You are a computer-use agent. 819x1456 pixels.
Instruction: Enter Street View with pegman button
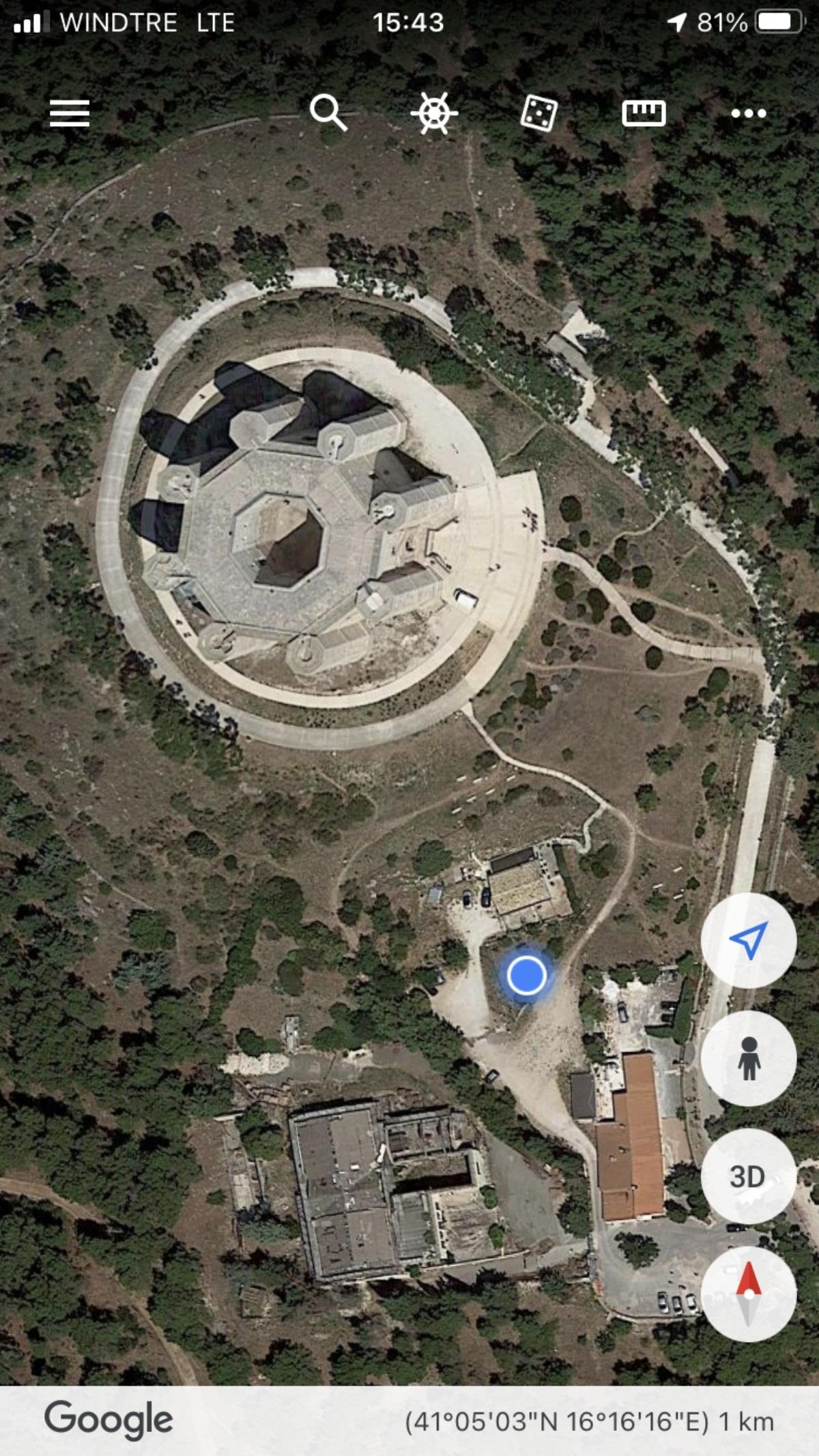[749, 1058]
